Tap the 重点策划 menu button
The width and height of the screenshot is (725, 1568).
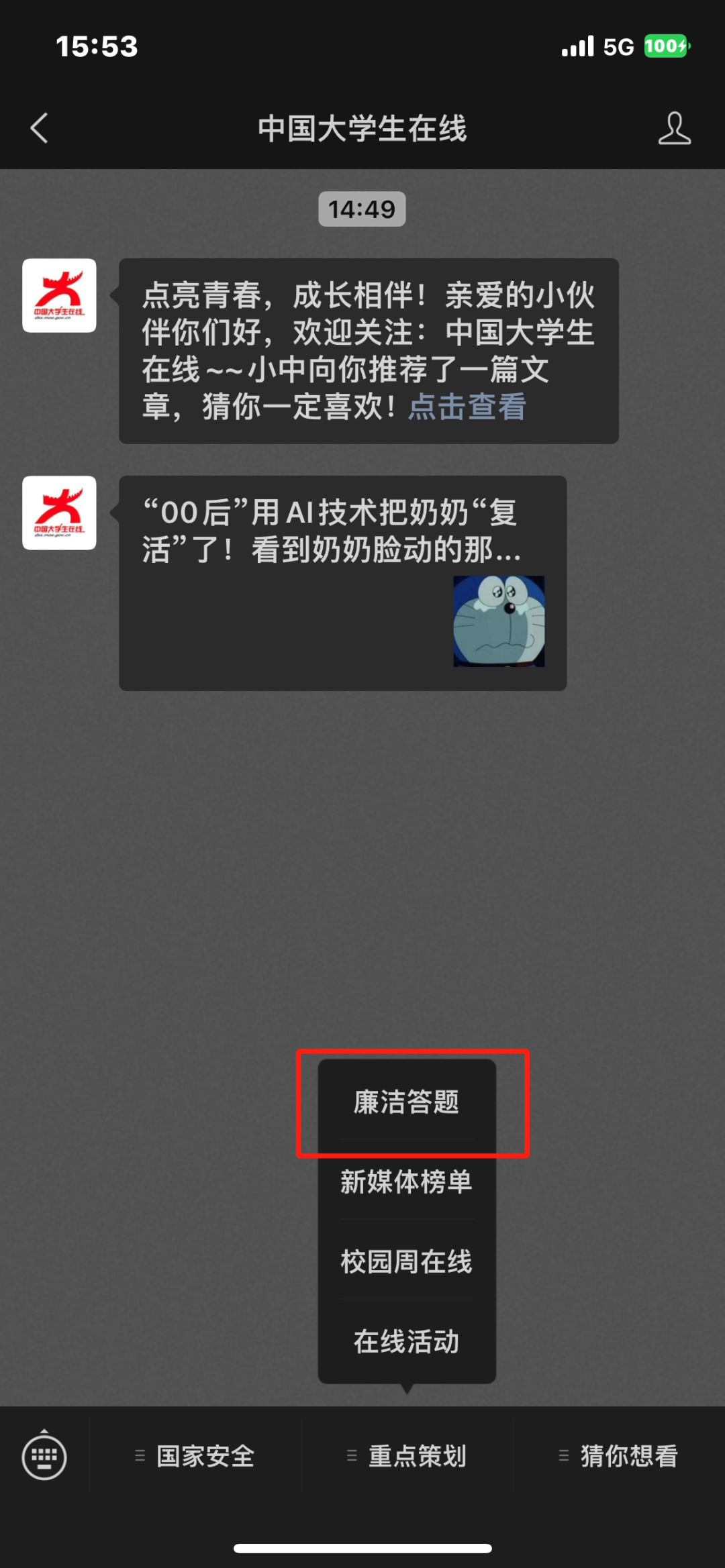pyautogui.click(x=407, y=1457)
